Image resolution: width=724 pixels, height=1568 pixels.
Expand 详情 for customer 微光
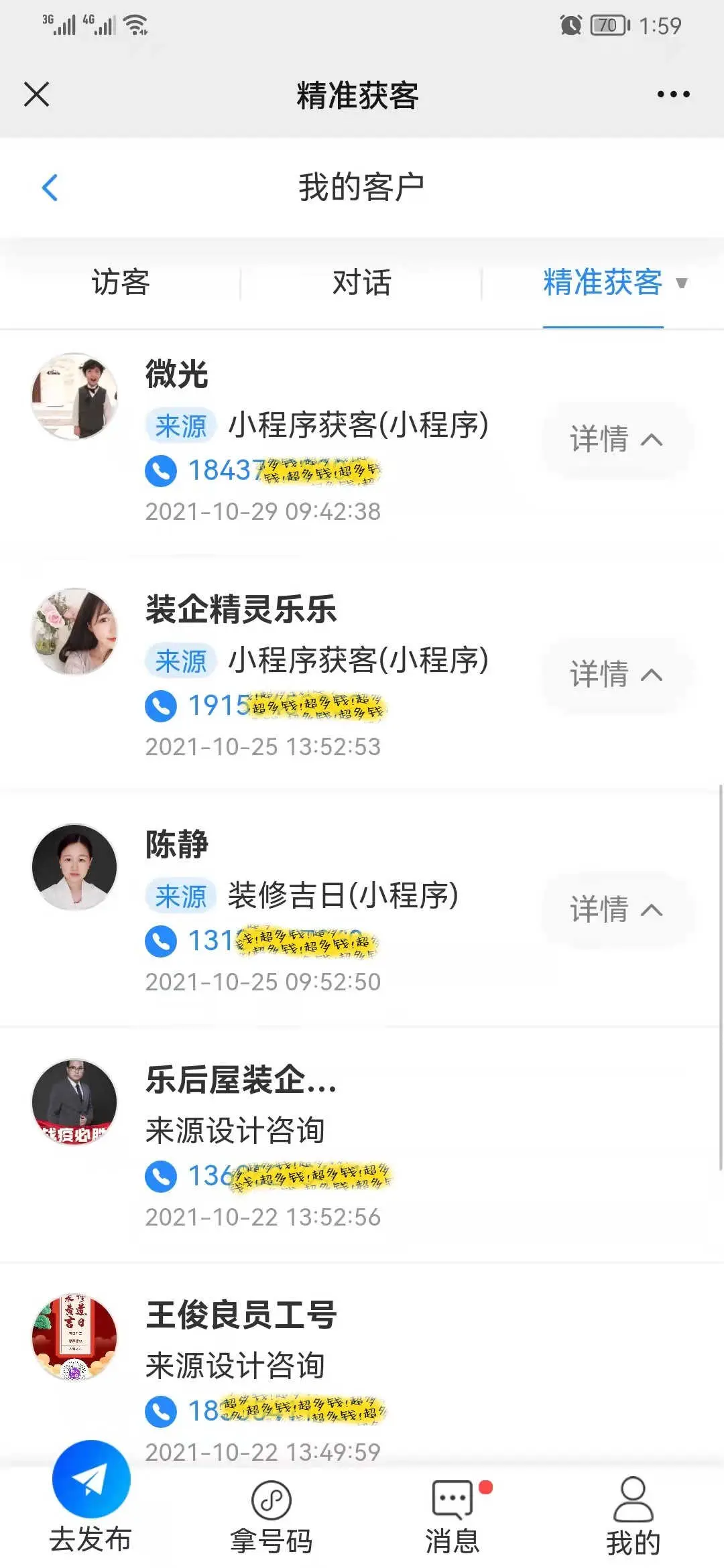[x=616, y=440]
